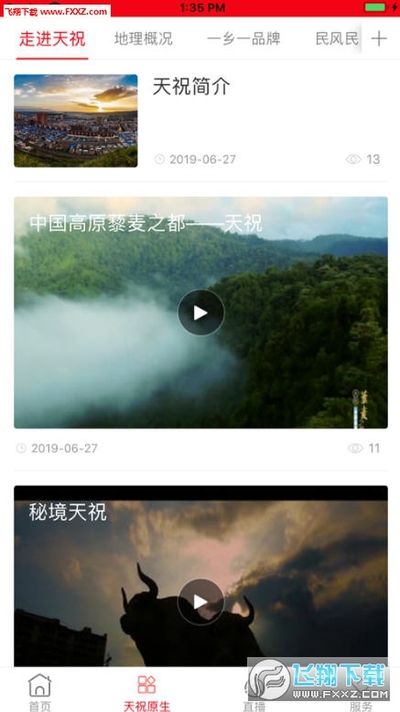Screen dimensions: 400x712
Task: Go to the 首页 home tab
Action: (x=40, y=692)
